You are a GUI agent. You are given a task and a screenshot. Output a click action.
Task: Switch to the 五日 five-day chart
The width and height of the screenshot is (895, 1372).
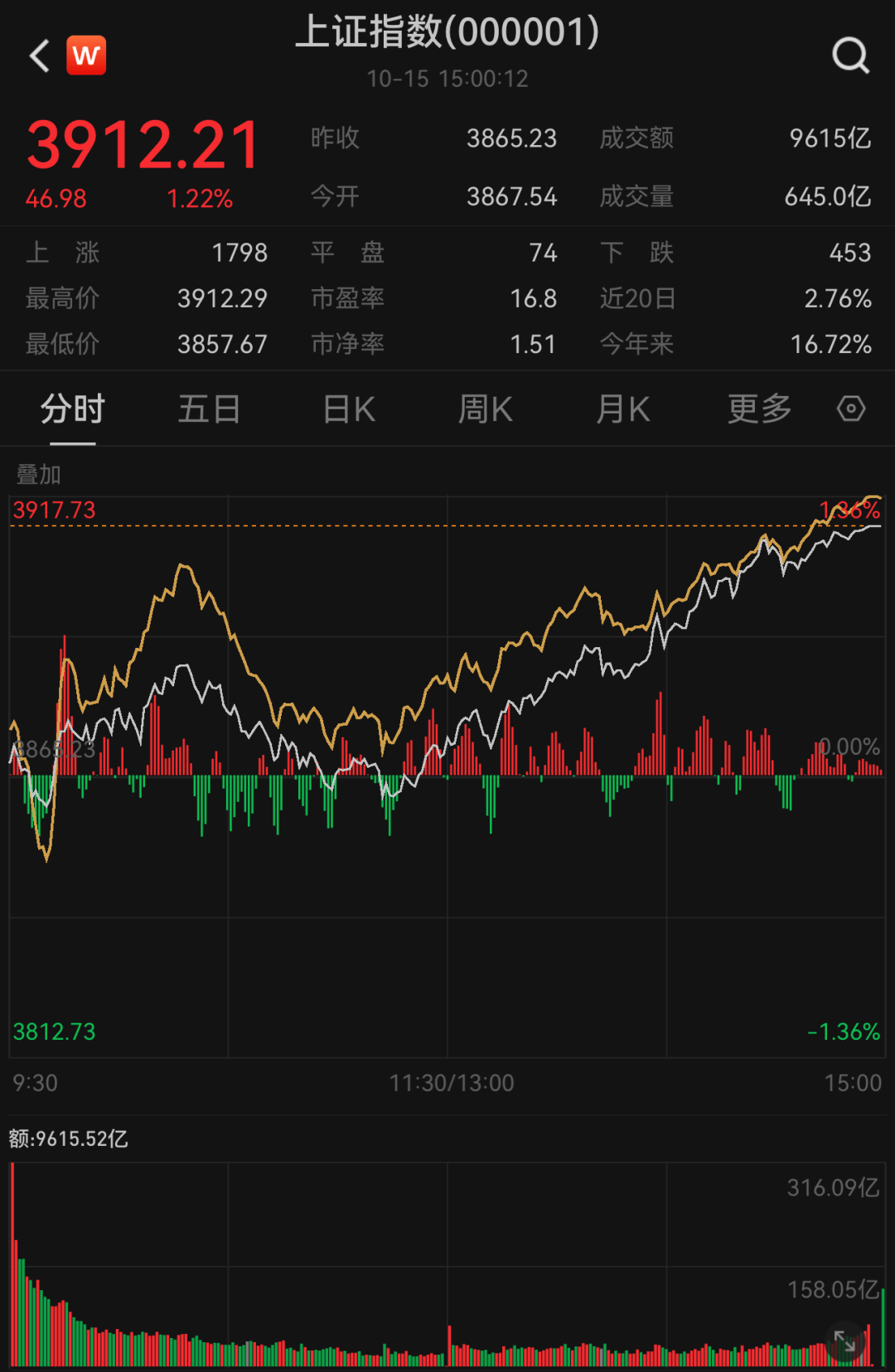pos(209,409)
